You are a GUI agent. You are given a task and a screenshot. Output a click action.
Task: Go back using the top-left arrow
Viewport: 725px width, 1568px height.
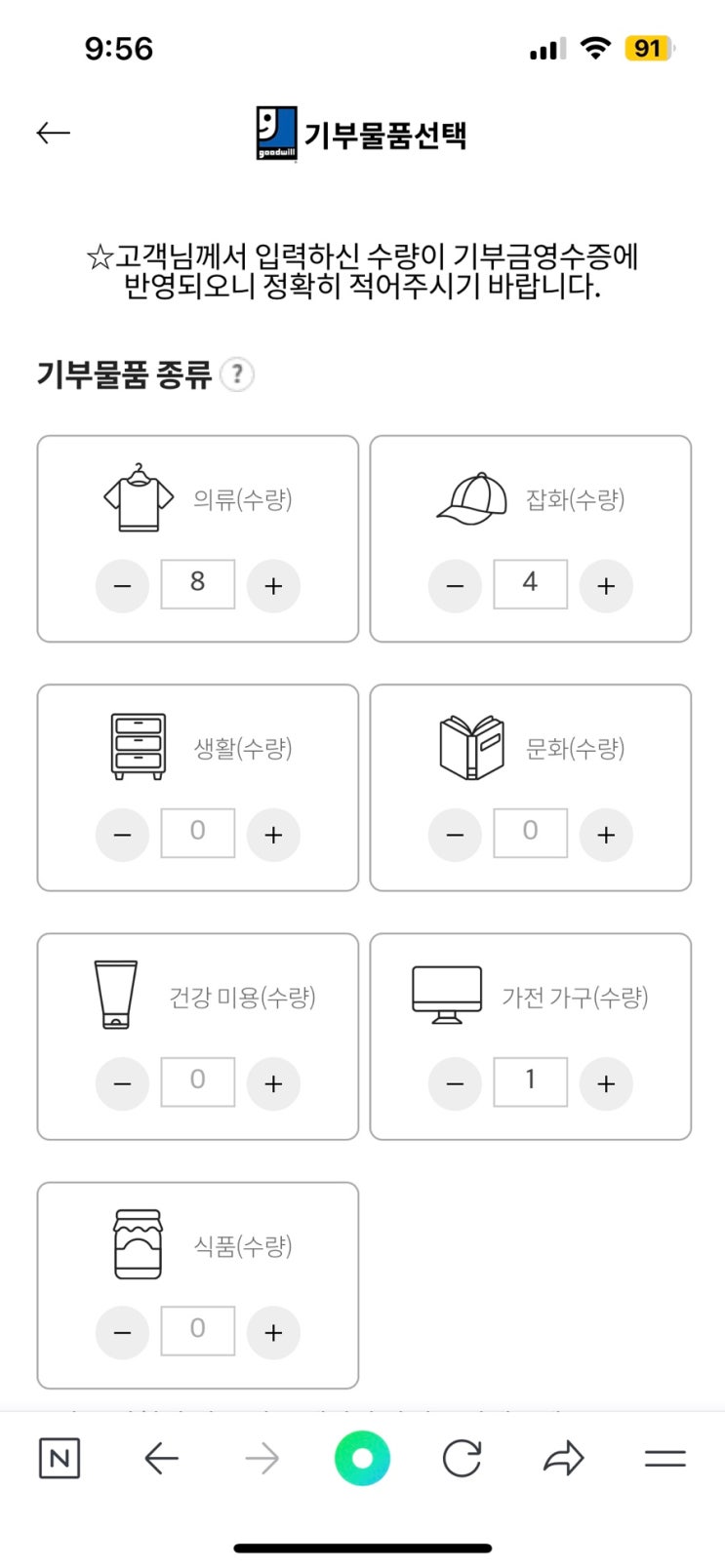[x=54, y=133]
